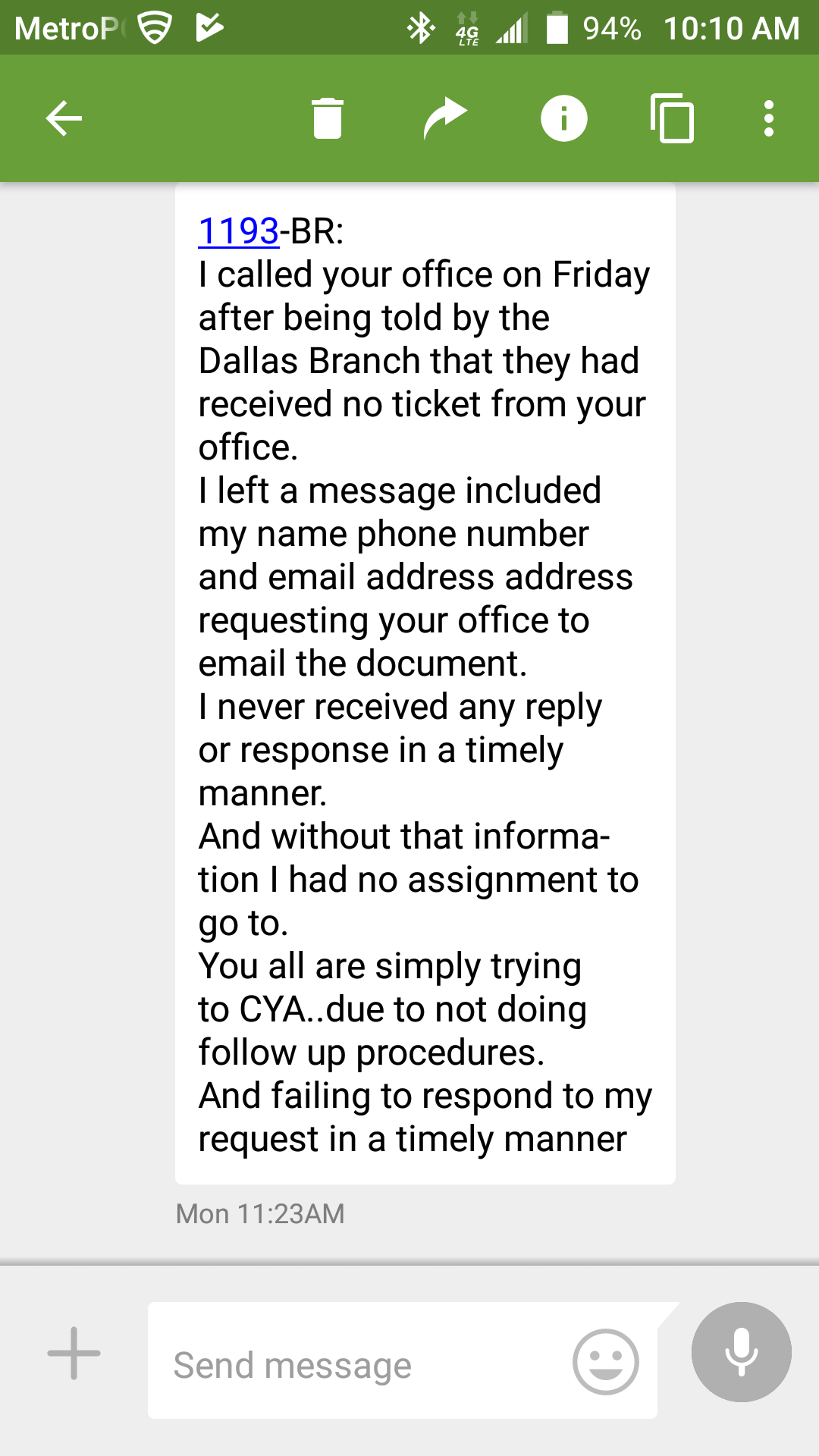
Task: Open the overflow menu with three dots
Action: 769,118
